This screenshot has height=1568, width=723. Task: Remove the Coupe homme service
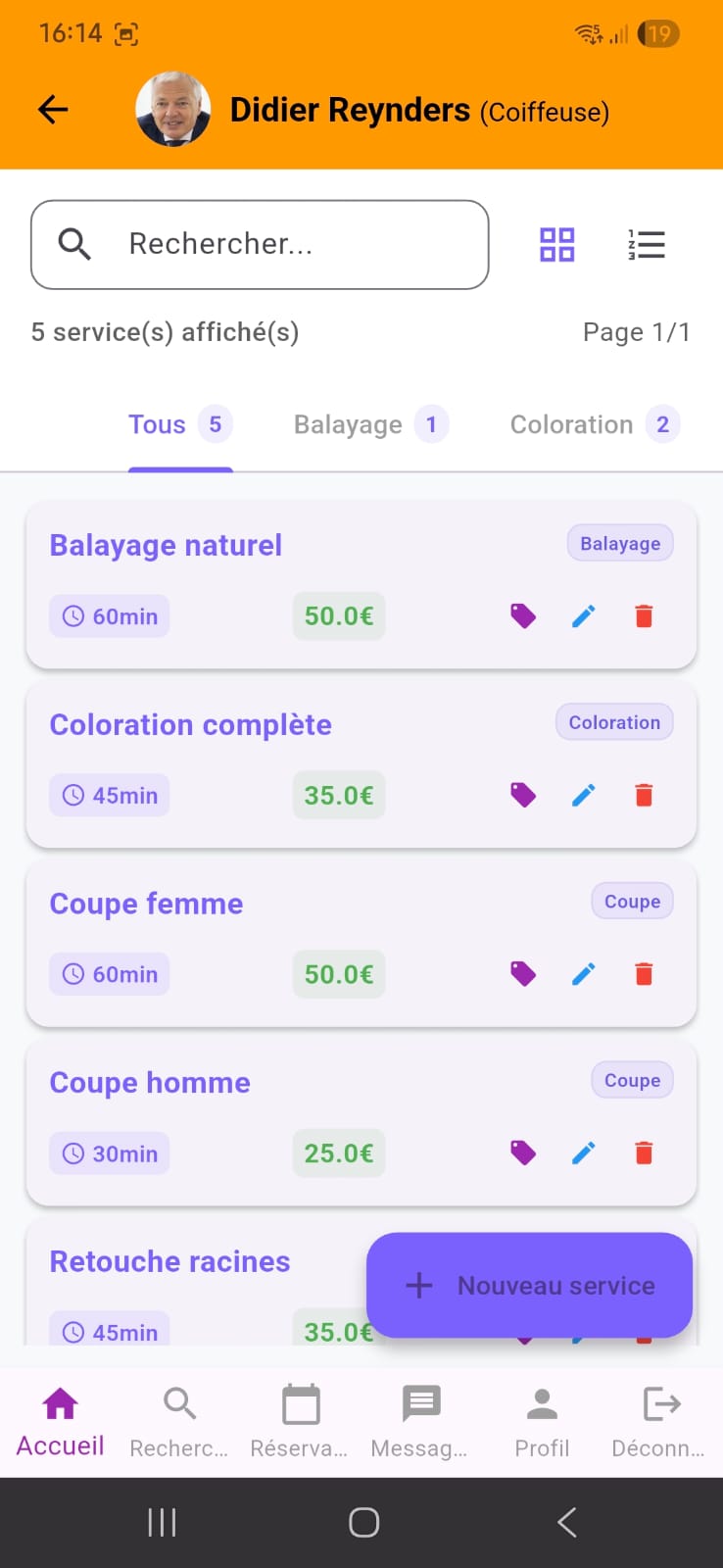[x=644, y=1153]
